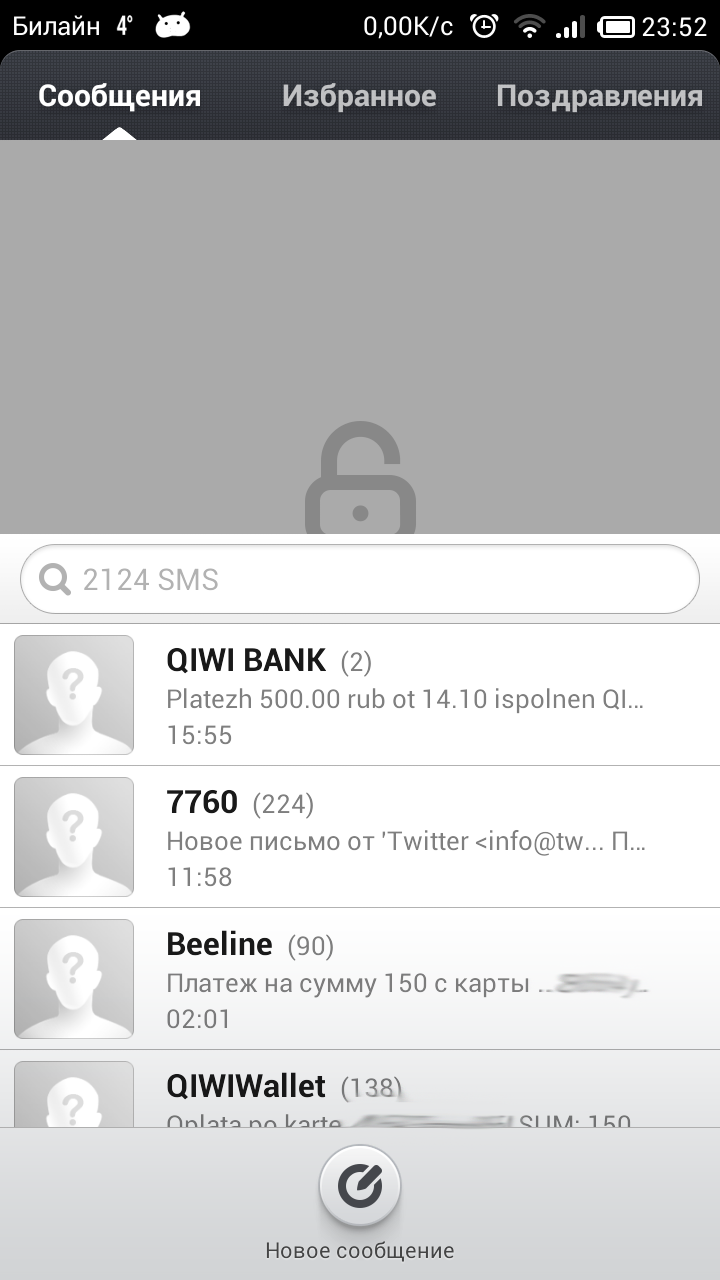This screenshot has width=720, height=1280.
Task: Switch to the Избранное tab
Action: [359, 96]
